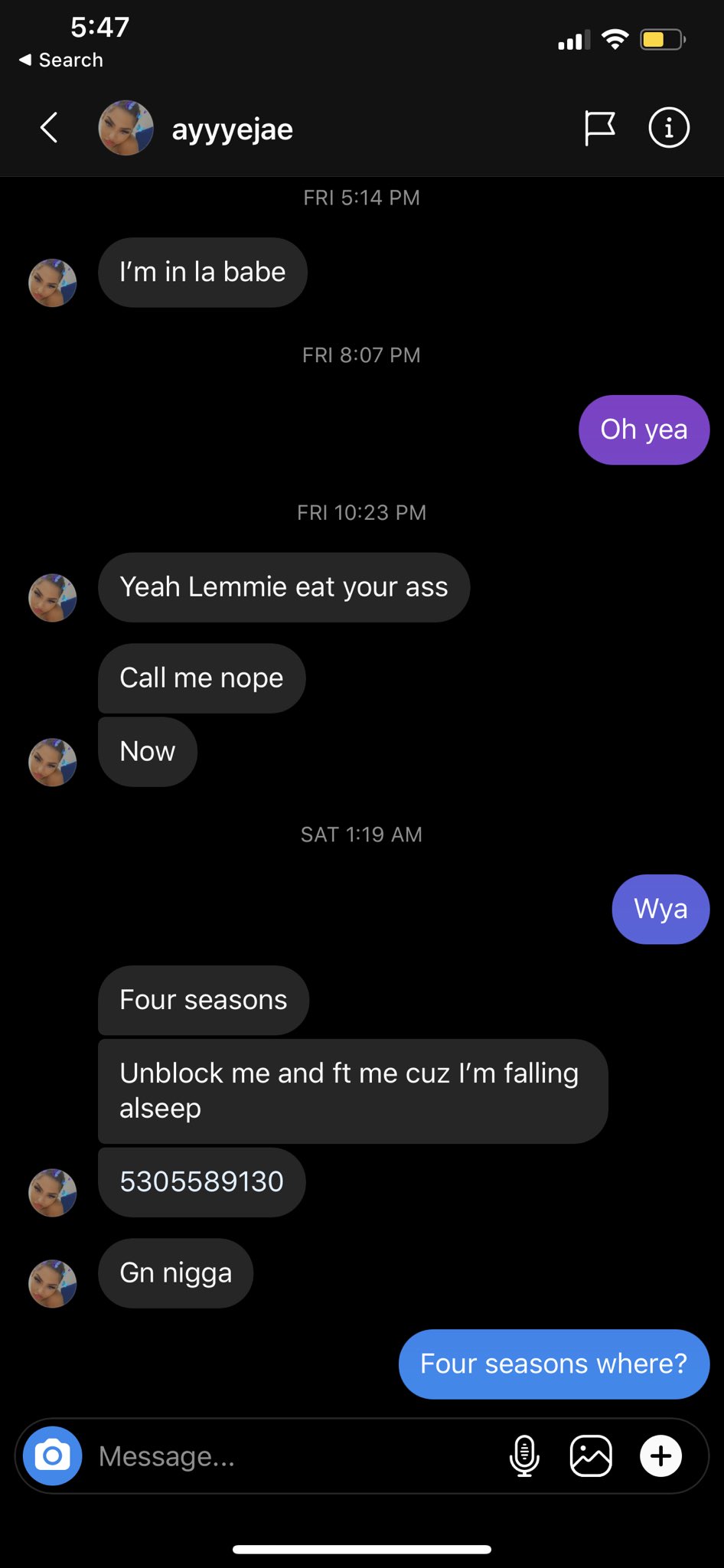Focus the Message text field
724x1568 pixels.
pyautogui.click(x=291, y=1455)
